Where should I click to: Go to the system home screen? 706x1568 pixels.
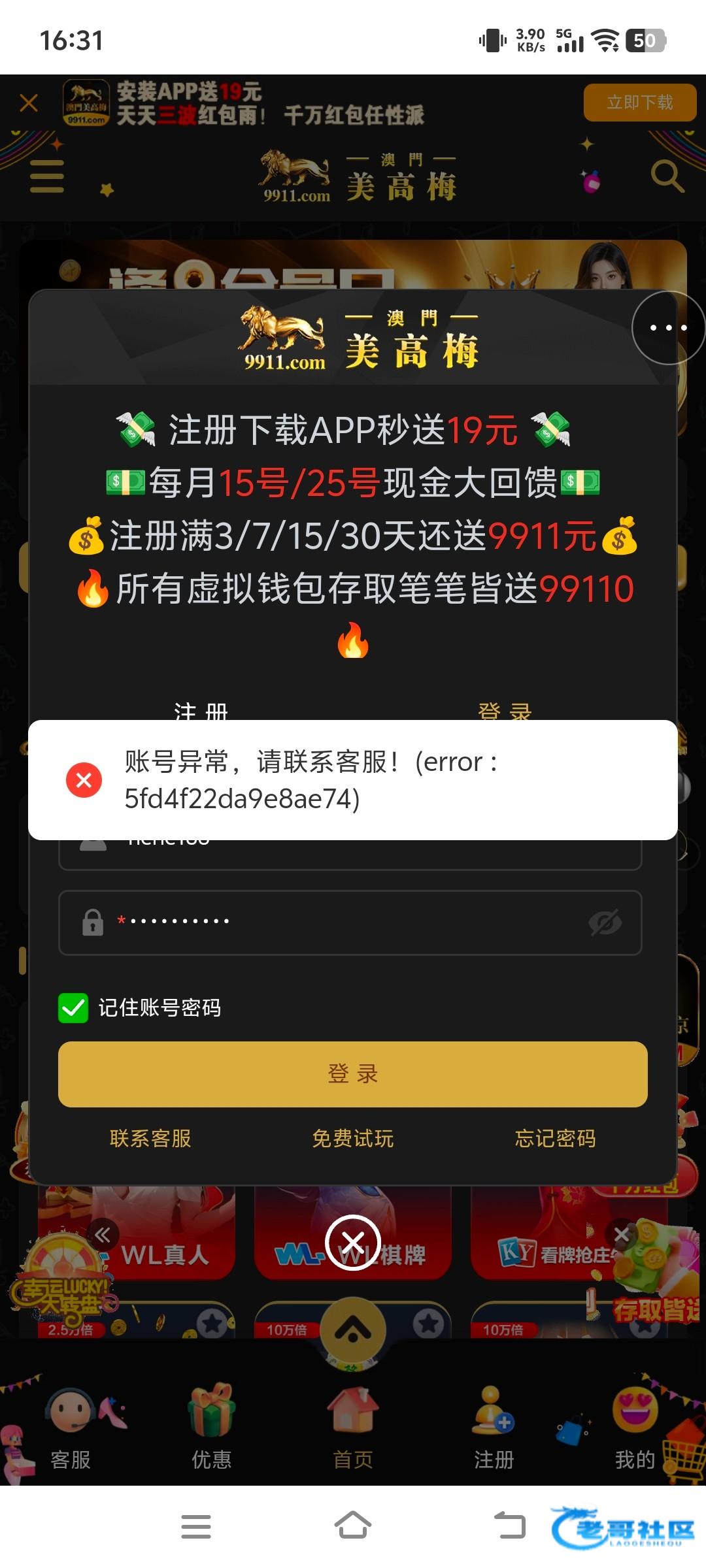coord(353,1526)
